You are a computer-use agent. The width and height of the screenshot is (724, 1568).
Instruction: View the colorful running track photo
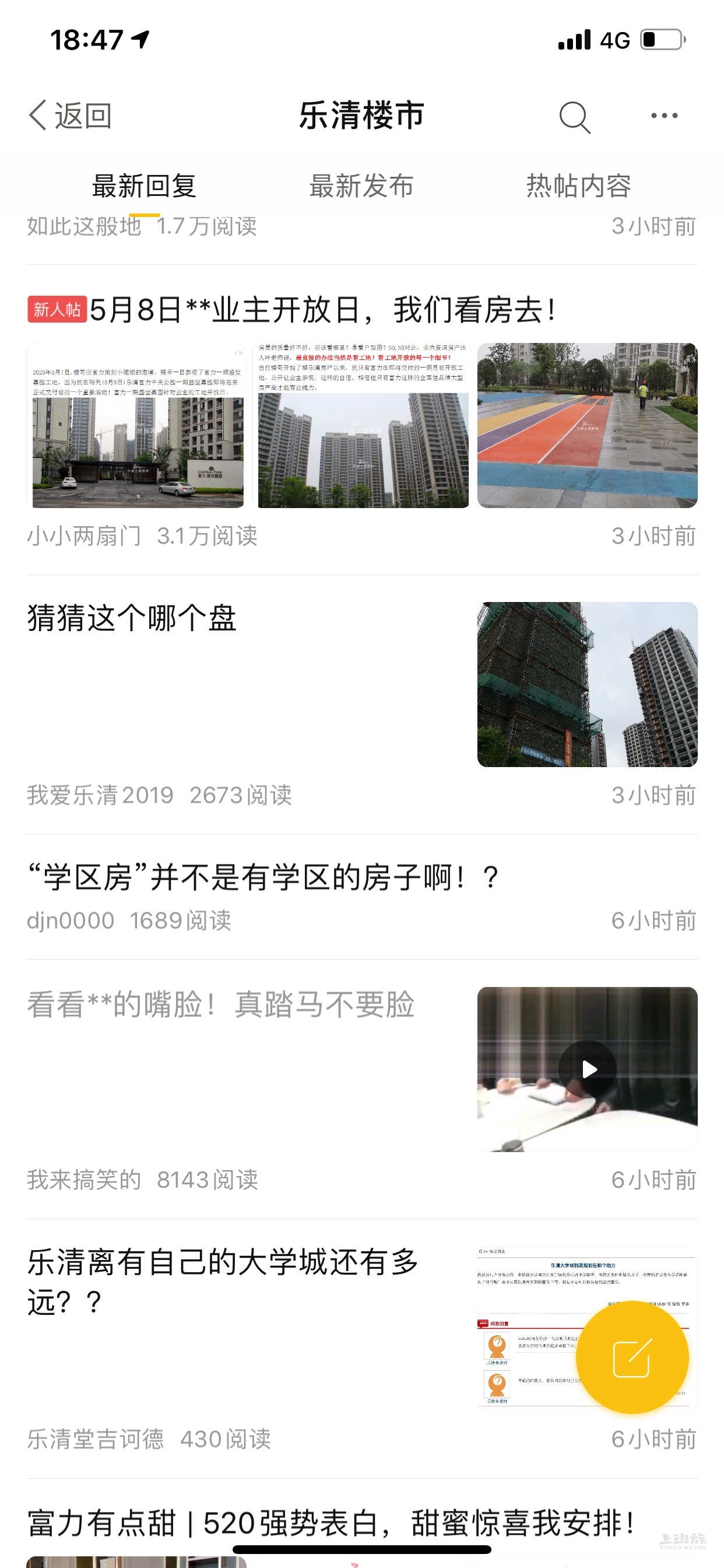pyautogui.click(x=587, y=425)
